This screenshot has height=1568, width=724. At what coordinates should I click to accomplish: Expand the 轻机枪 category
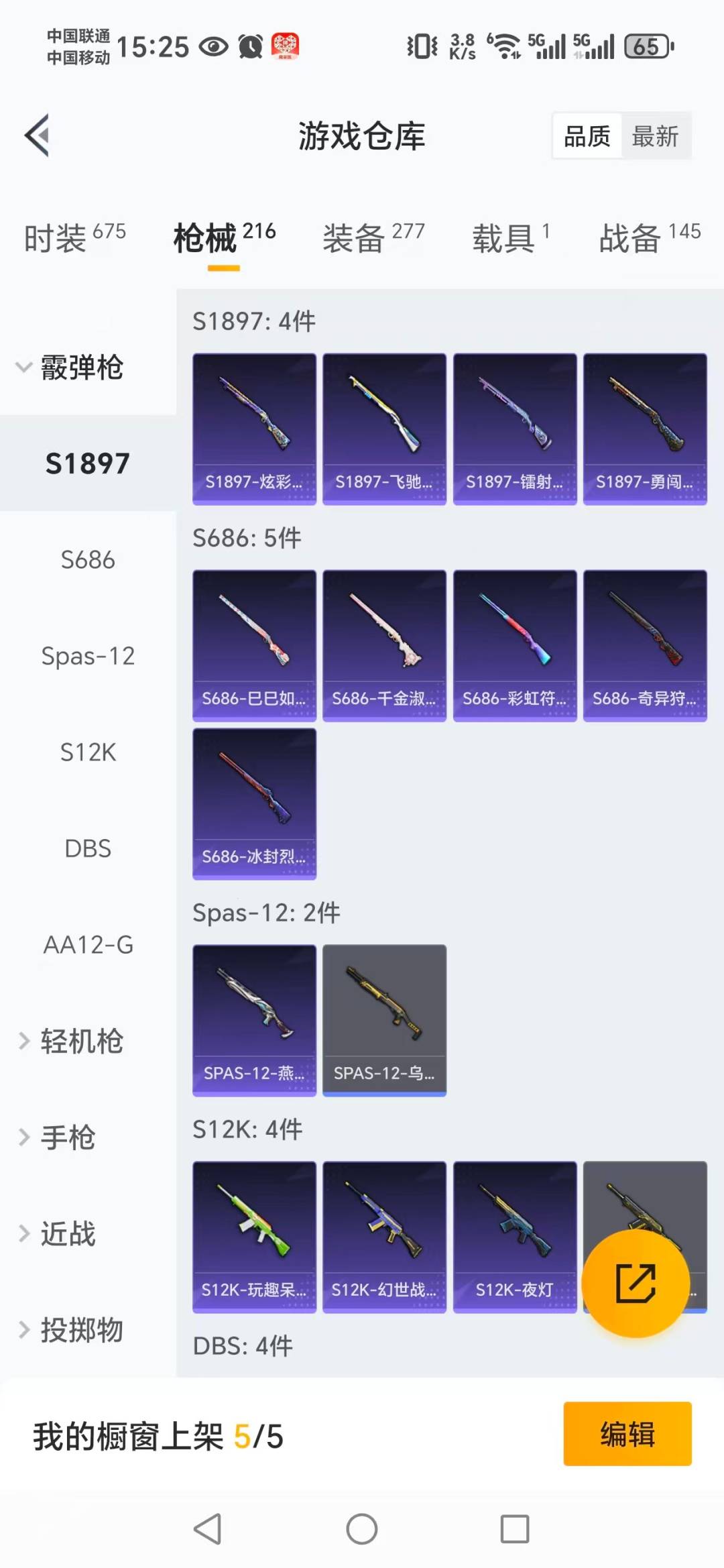(x=70, y=1041)
